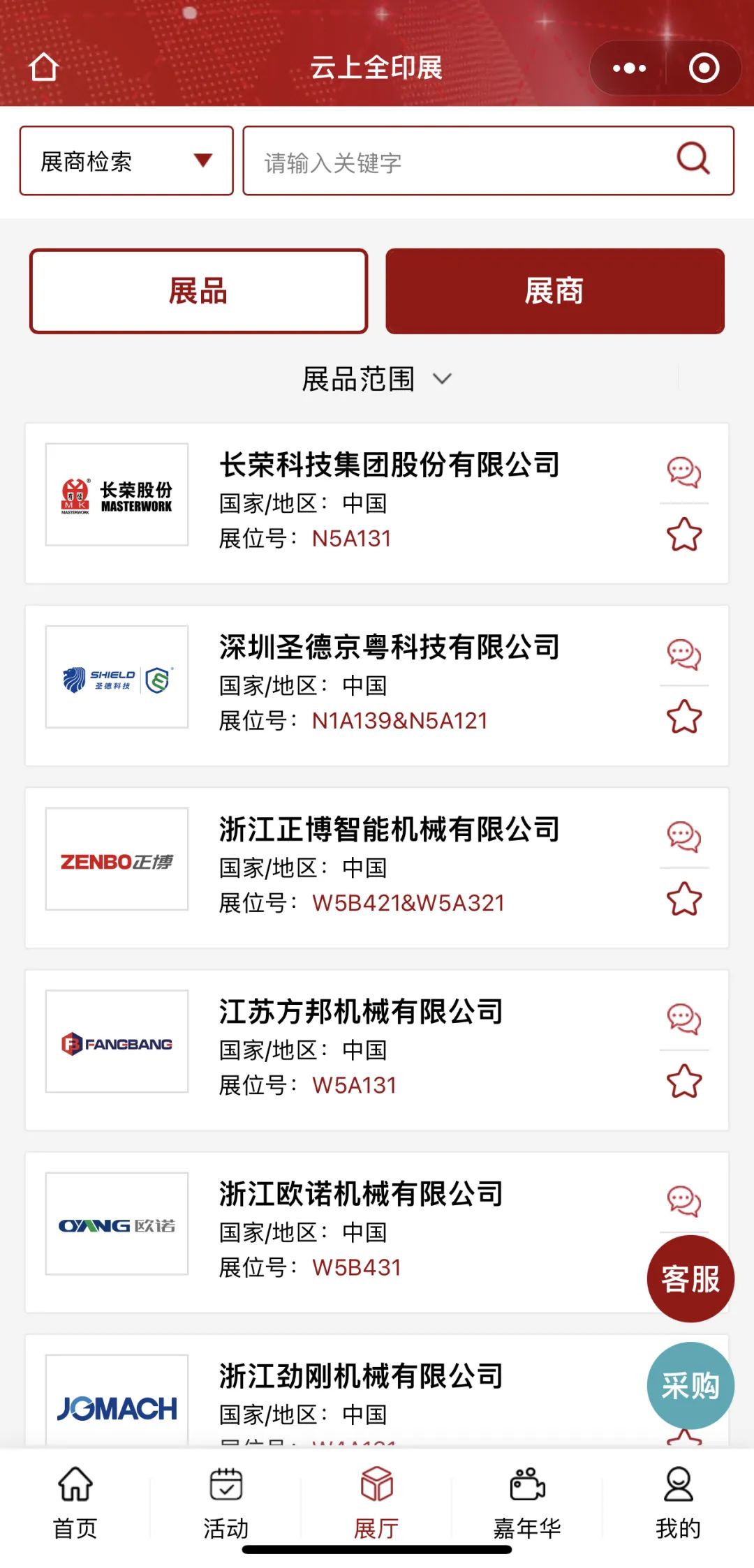Go back to the mini program home icon
754x1568 pixels.
point(44,68)
